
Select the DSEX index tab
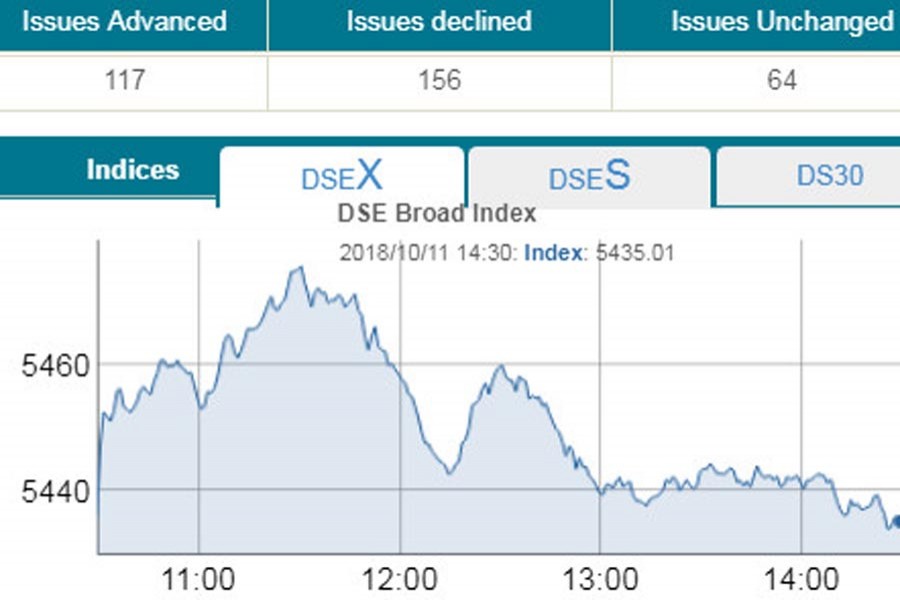(341, 177)
